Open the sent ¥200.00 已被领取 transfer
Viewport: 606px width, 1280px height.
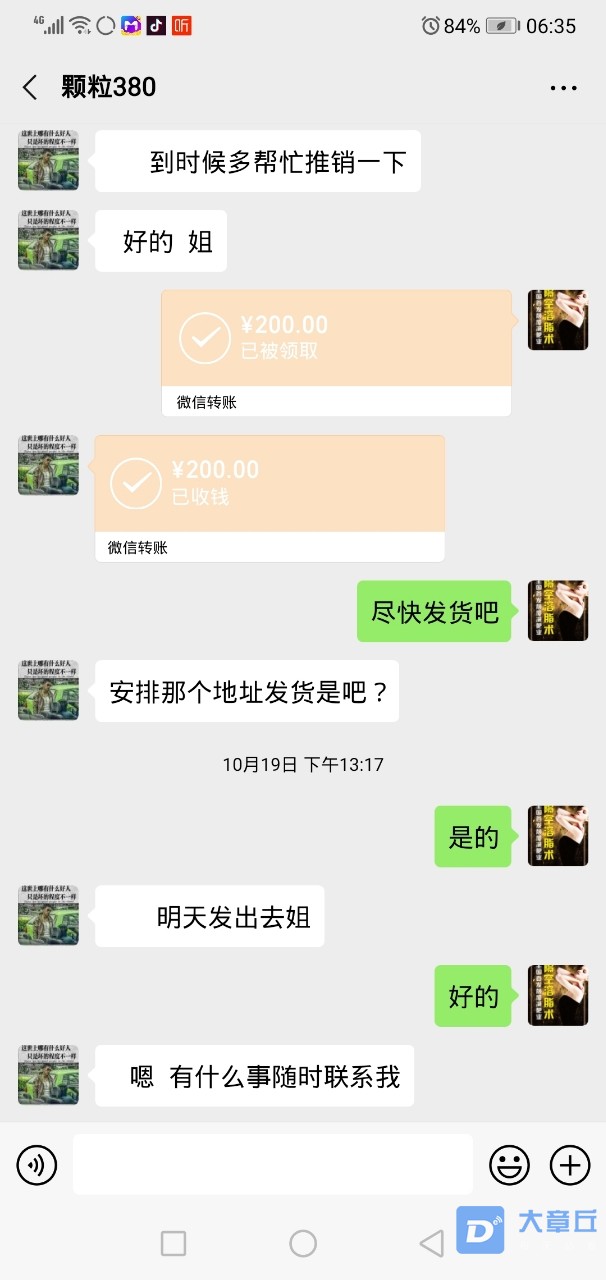(336, 340)
